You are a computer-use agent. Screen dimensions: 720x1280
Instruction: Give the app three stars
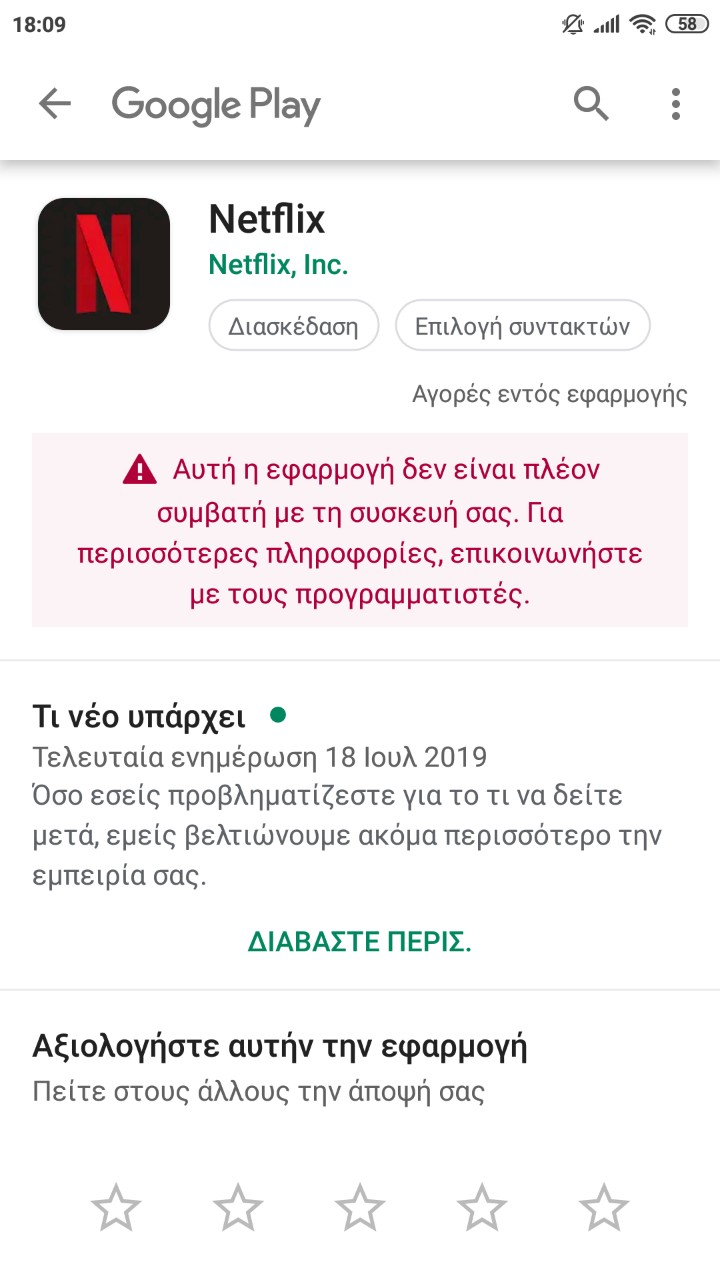(360, 1207)
